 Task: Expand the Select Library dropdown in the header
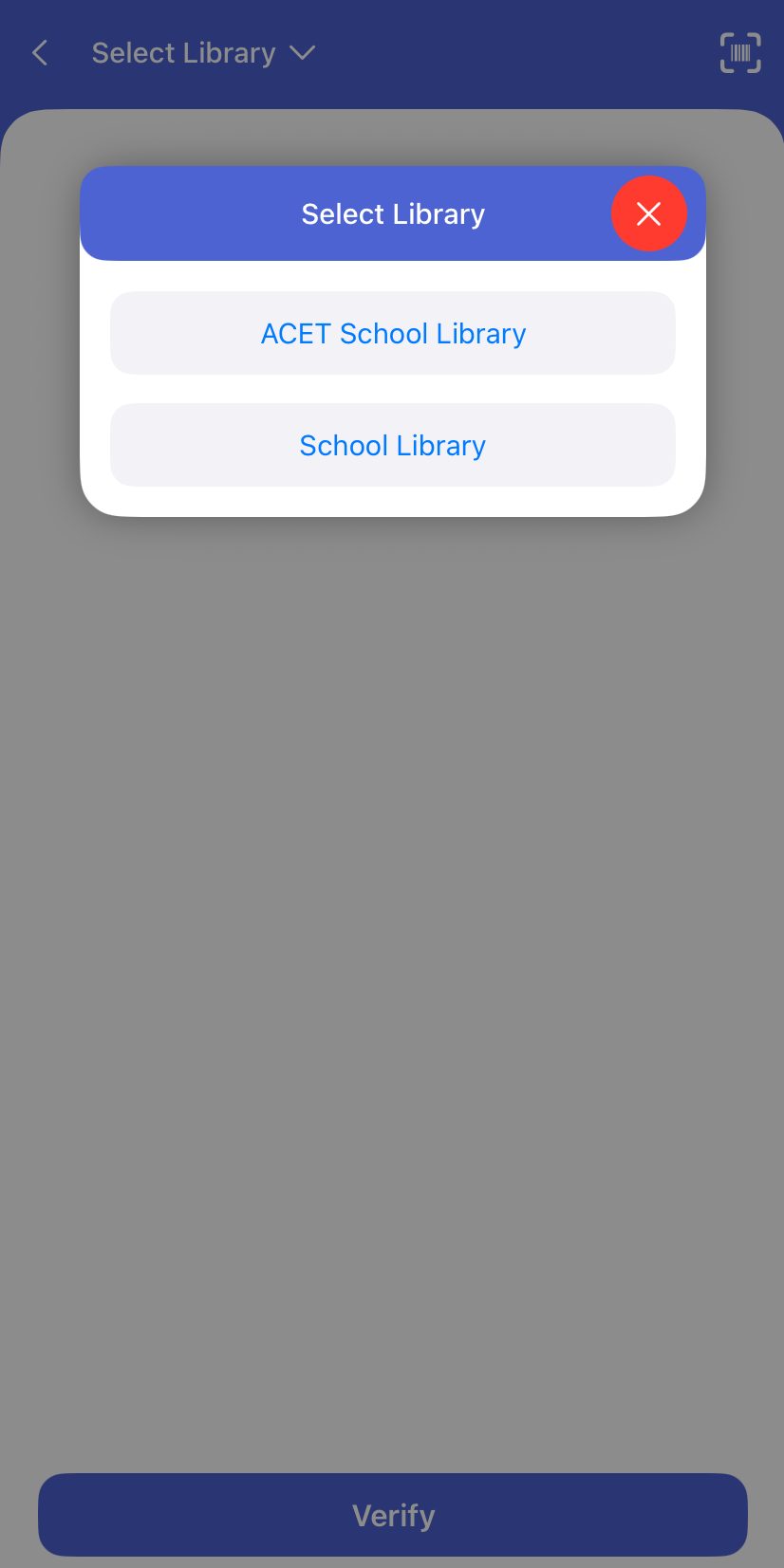click(203, 53)
